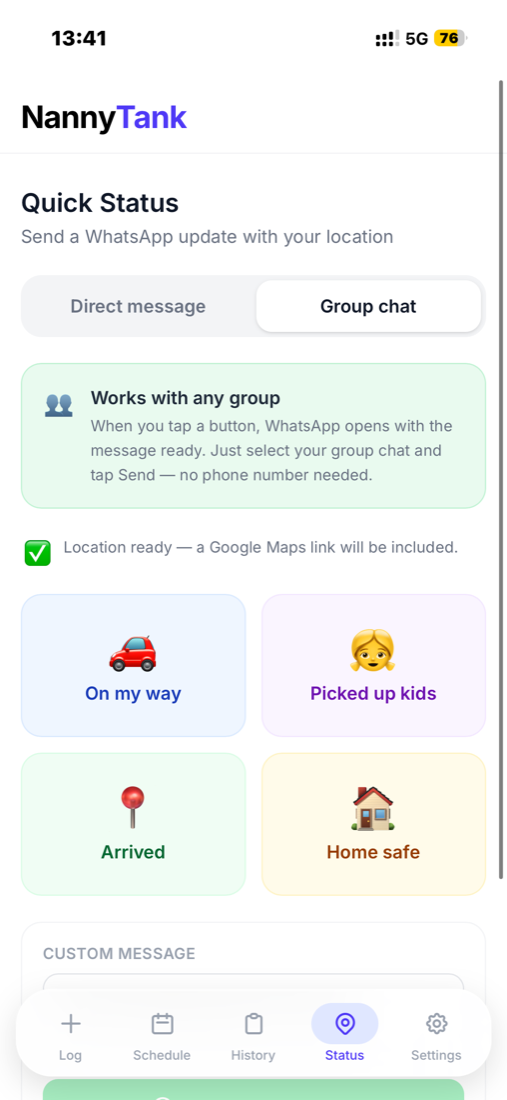Send the Home safe status

(x=373, y=824)
